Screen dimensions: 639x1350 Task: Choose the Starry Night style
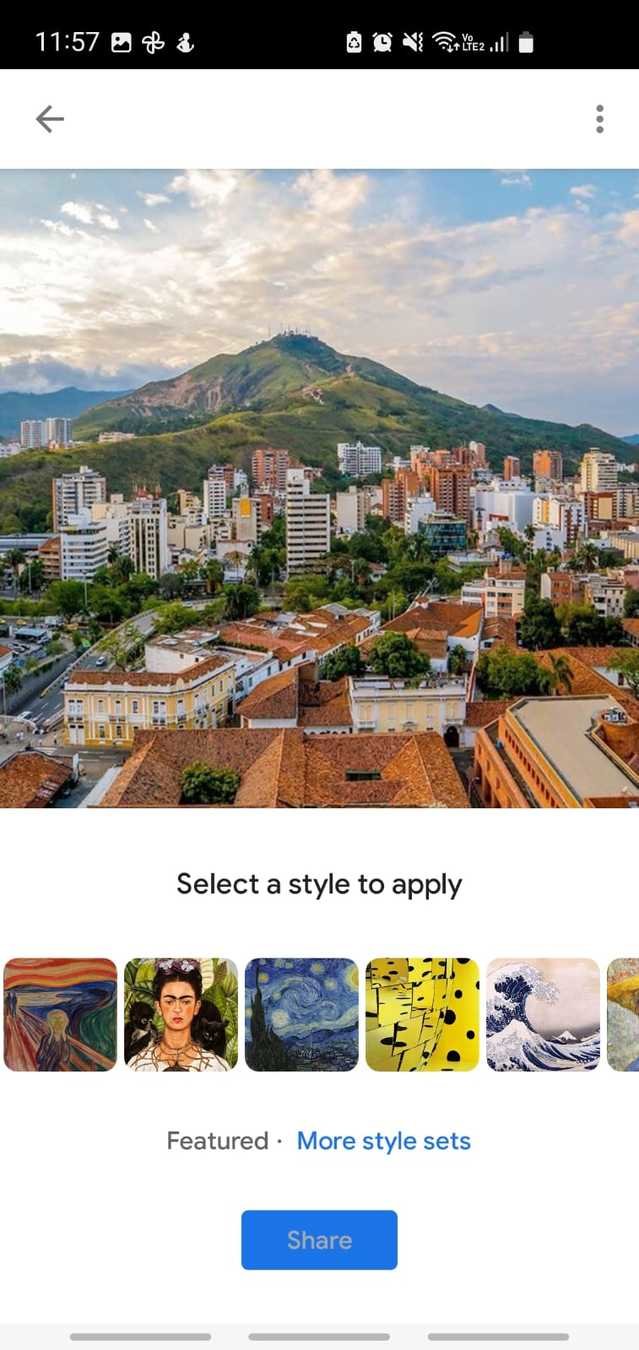(x=301, y=1014)
